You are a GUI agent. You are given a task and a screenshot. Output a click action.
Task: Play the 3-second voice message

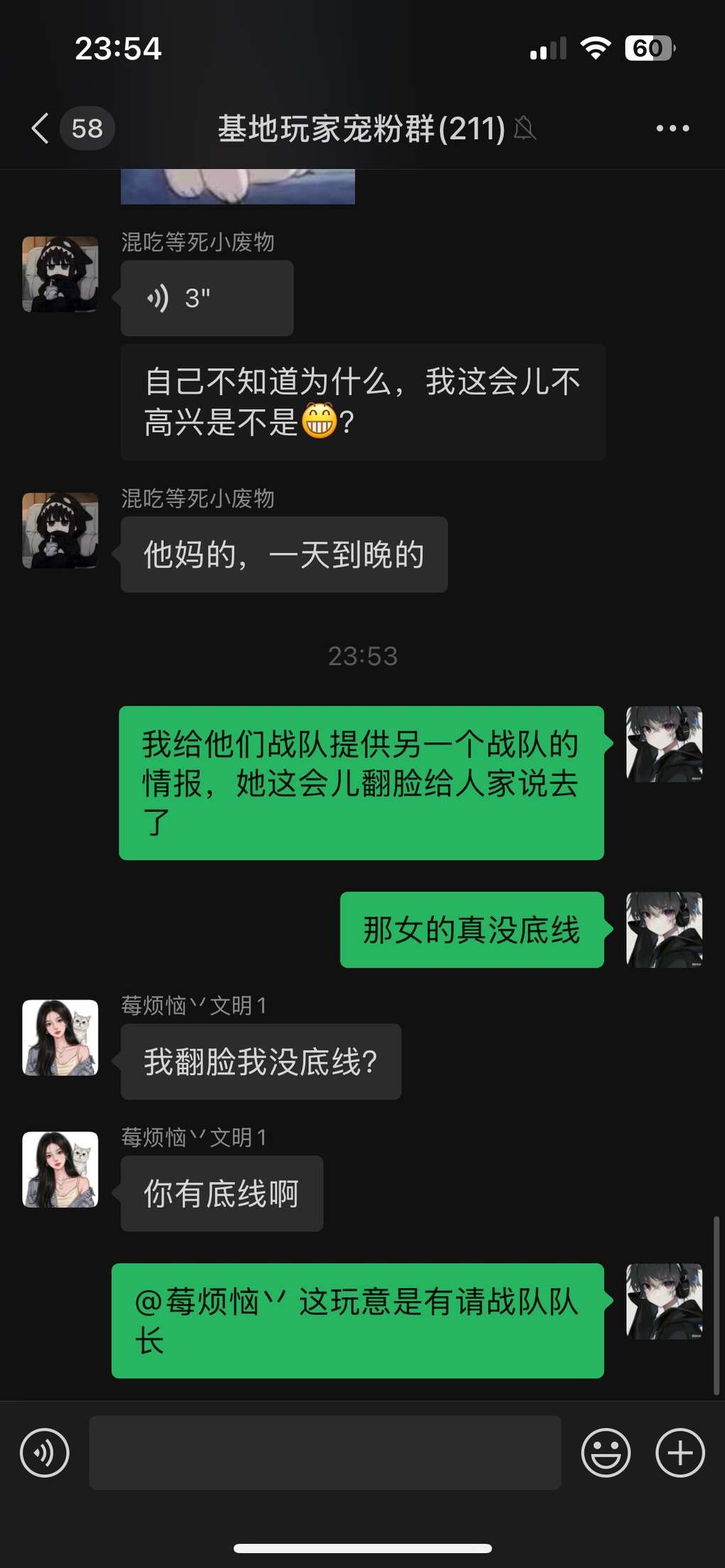(206, 298)
